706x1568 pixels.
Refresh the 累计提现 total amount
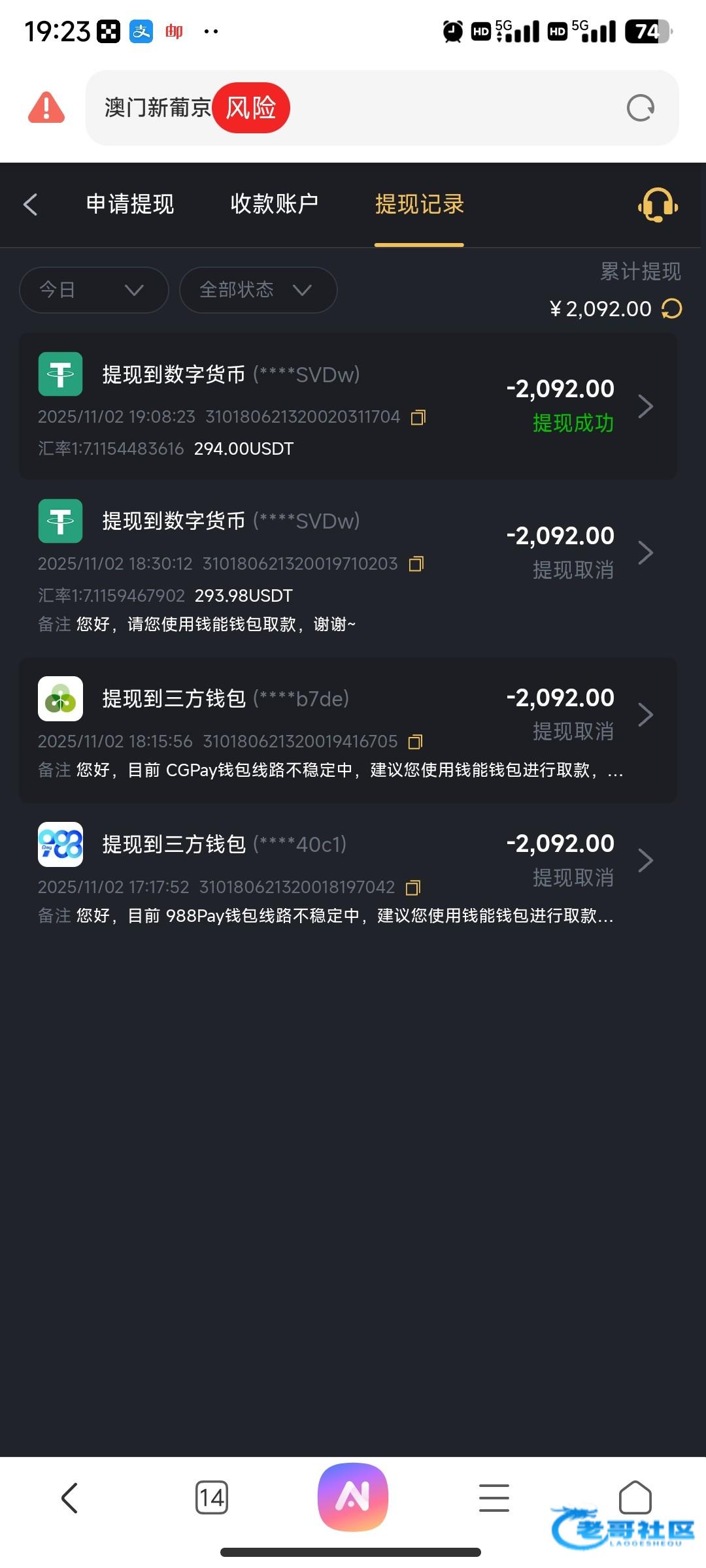pyautogui.click(x=672, y=309)
